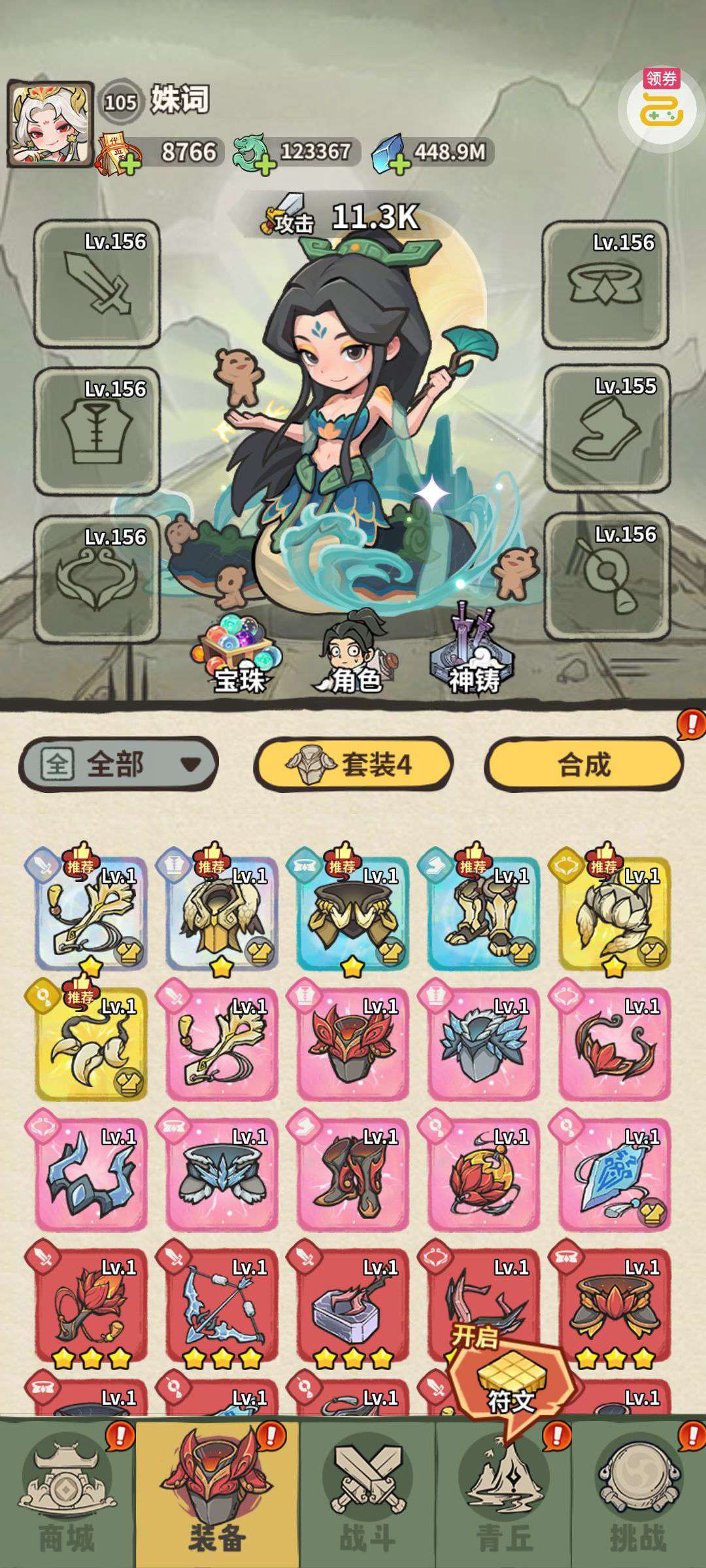The image size is (706, 1568).
Task: Tap the 合成 synthesize button
Action: (x=583, y=763)
